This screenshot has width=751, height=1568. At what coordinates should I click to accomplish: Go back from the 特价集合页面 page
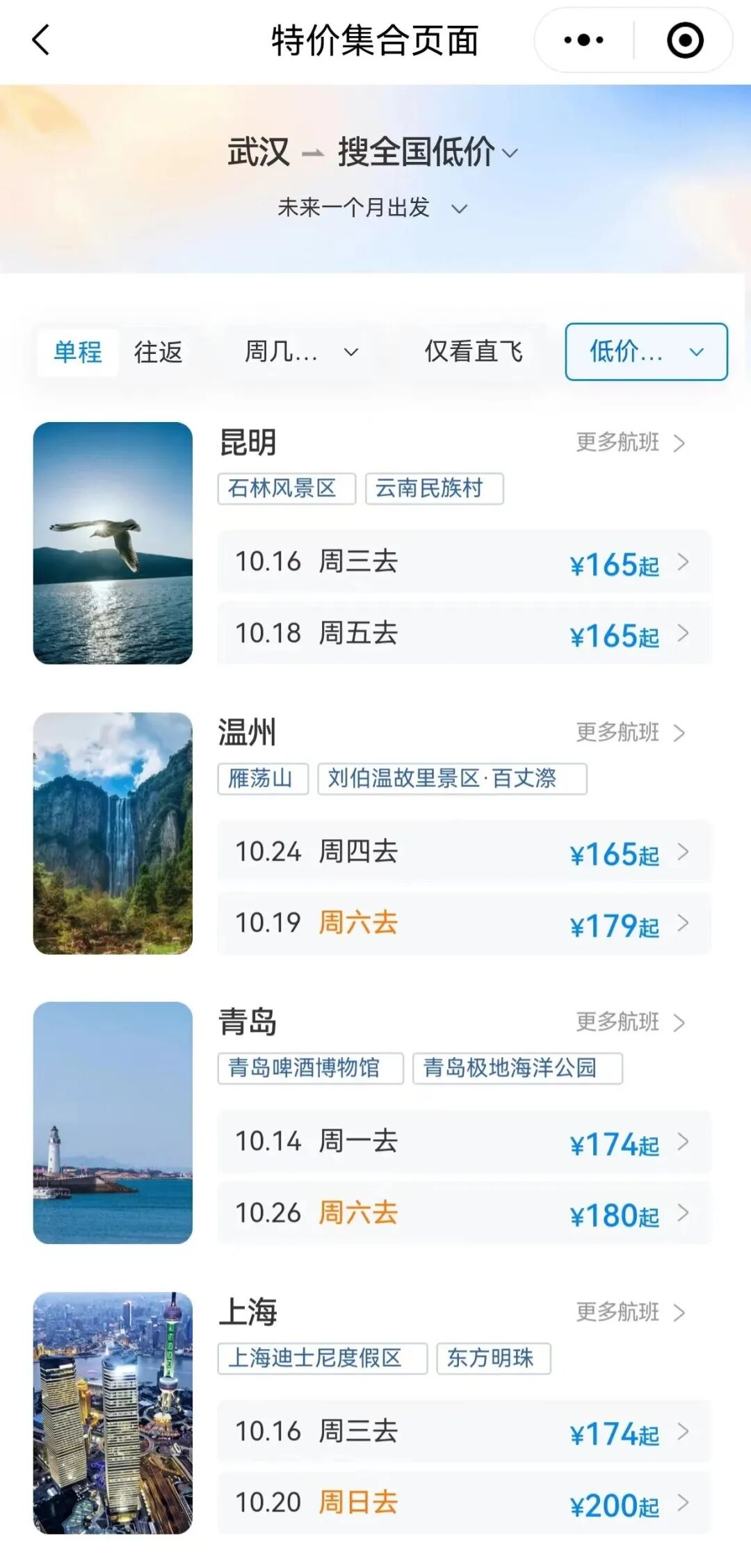coord(42,40)
